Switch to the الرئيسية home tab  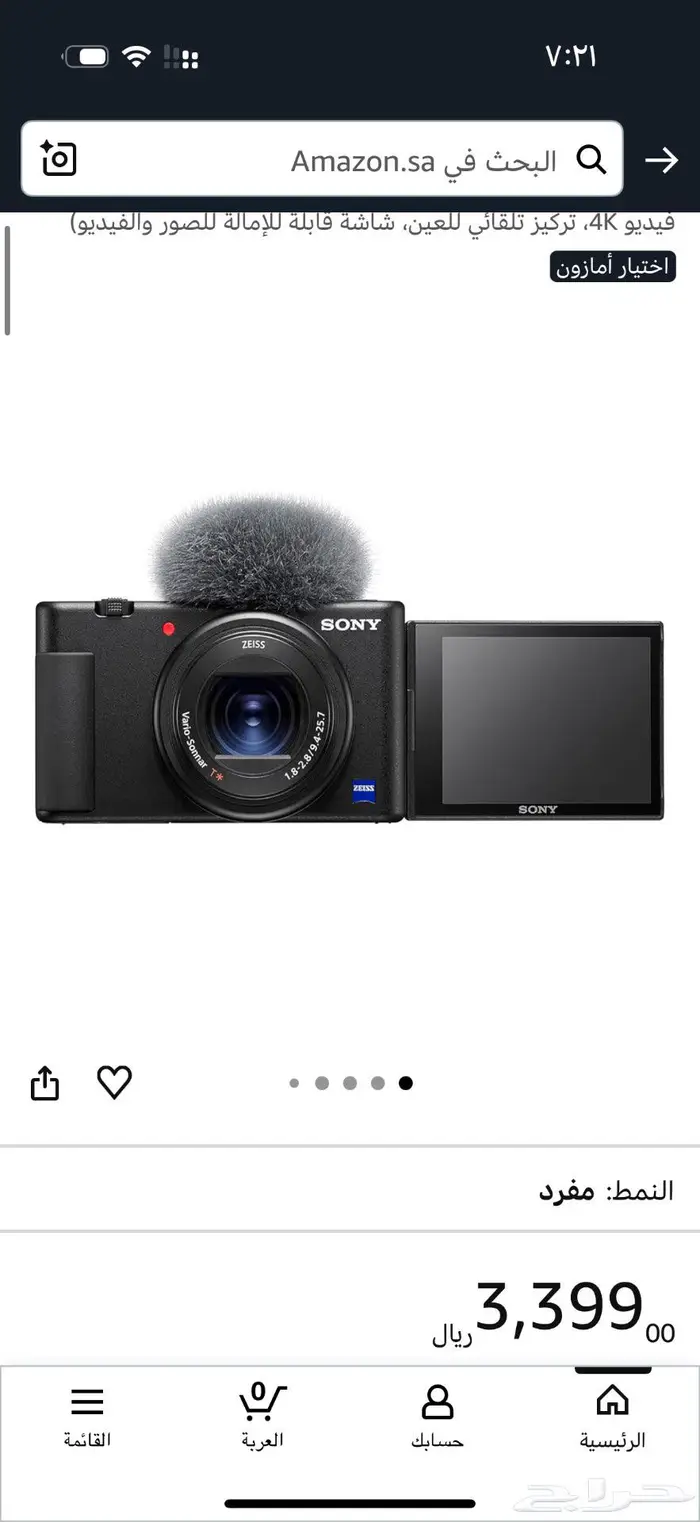612,1416
